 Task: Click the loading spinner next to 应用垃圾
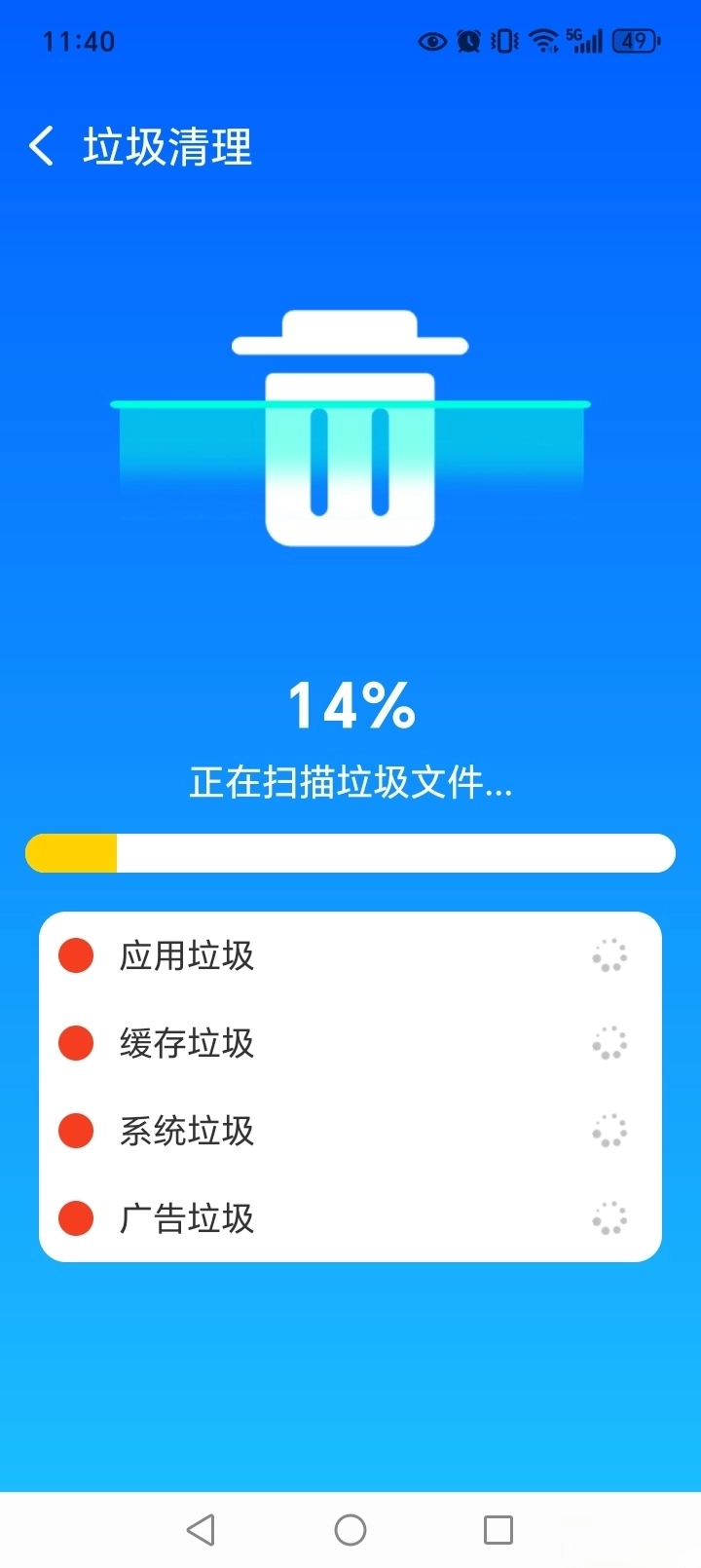tap(608, 955)
